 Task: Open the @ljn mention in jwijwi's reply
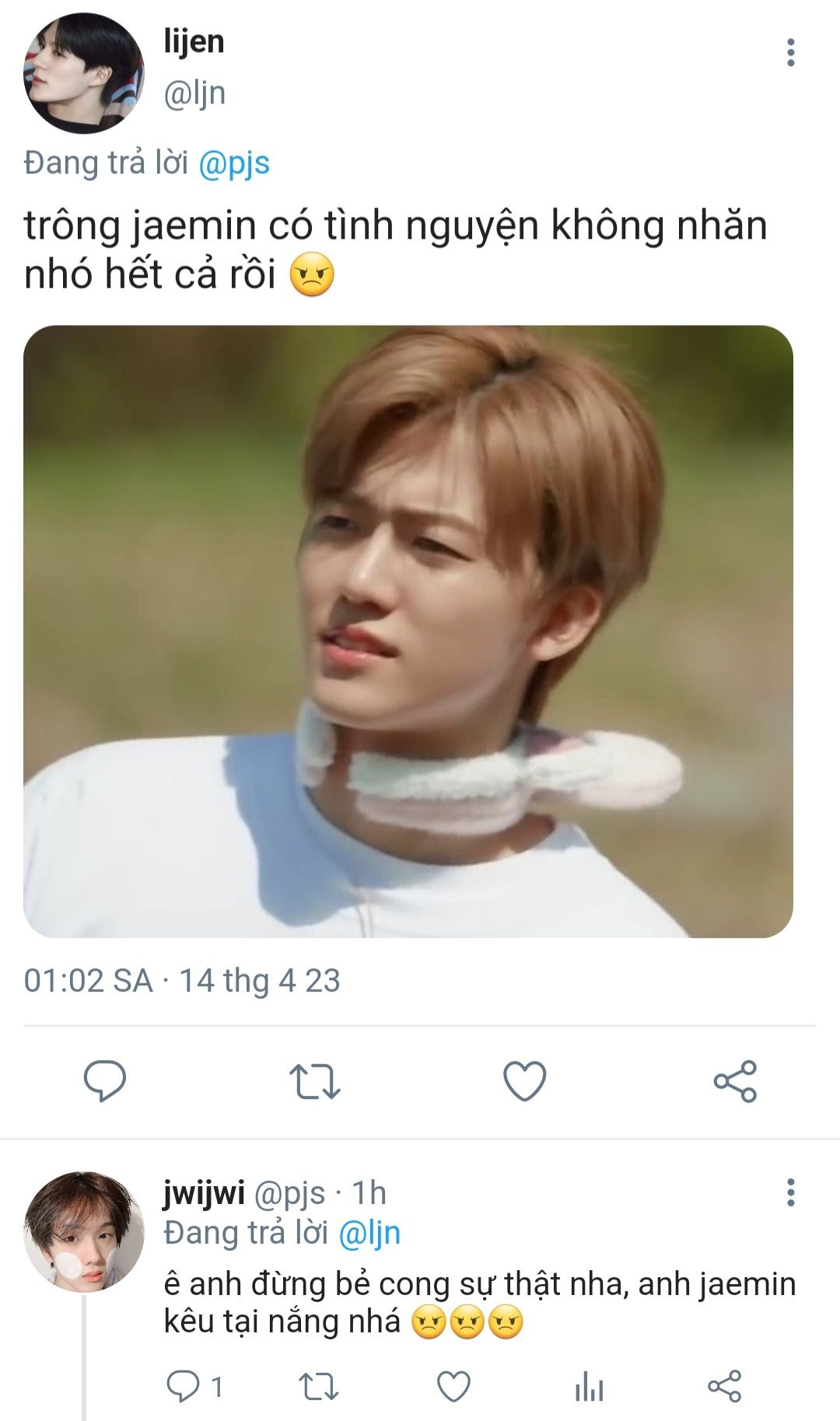coord(369,1233)
